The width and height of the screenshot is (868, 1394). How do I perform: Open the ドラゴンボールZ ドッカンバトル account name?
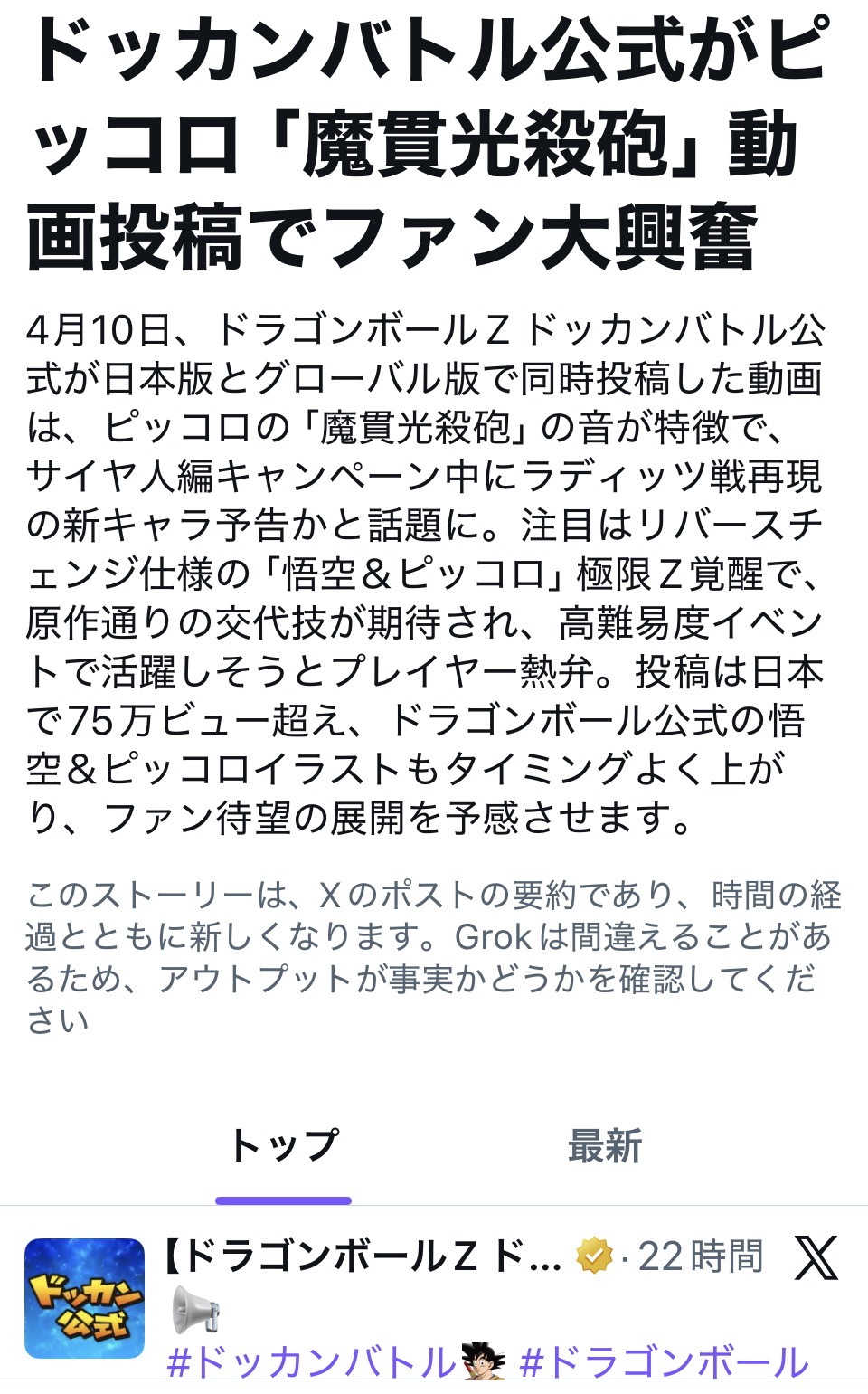pyautogui.click(x=362, y=1256)
